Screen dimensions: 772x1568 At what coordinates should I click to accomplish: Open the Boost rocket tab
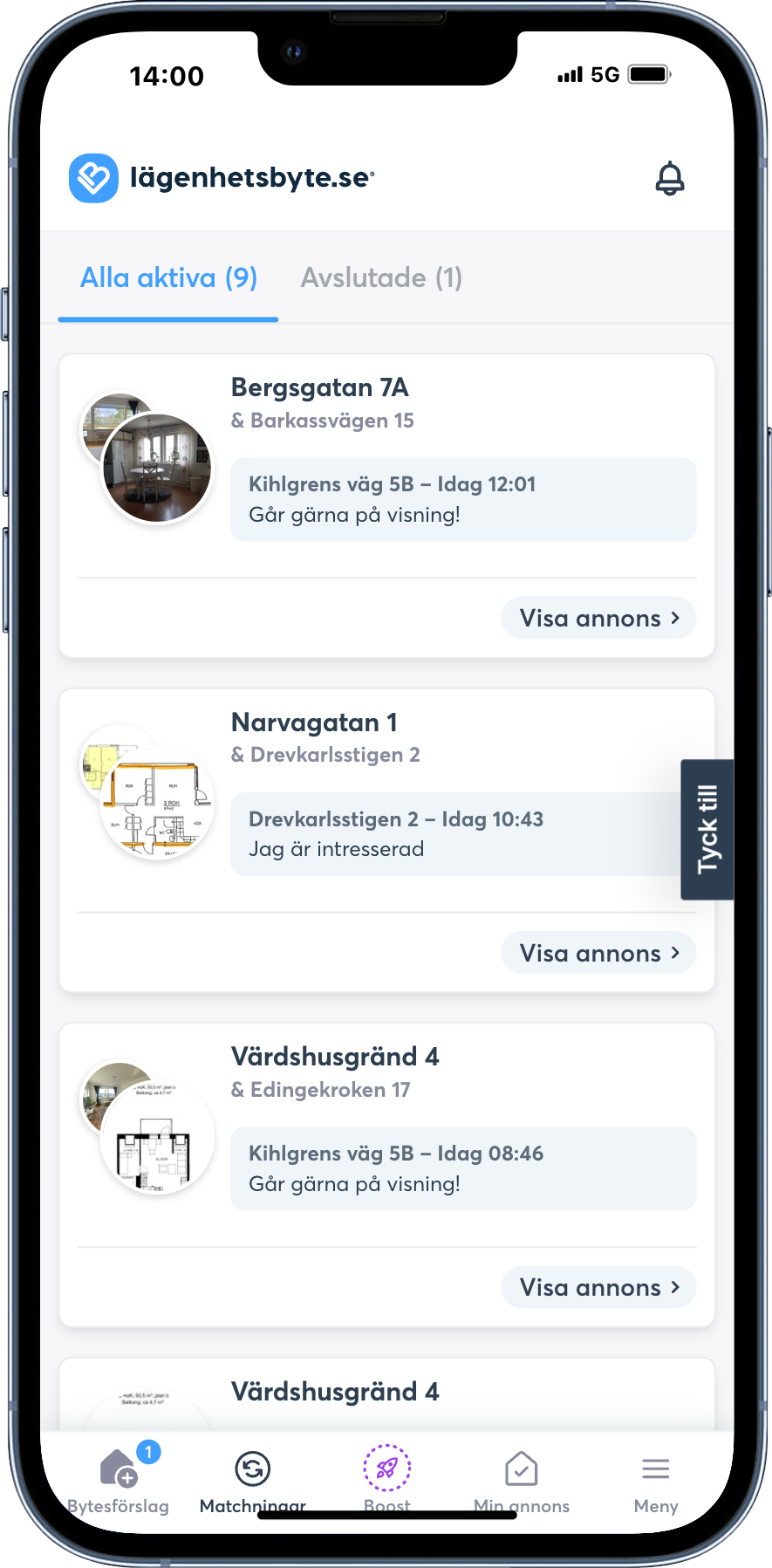386,1480
